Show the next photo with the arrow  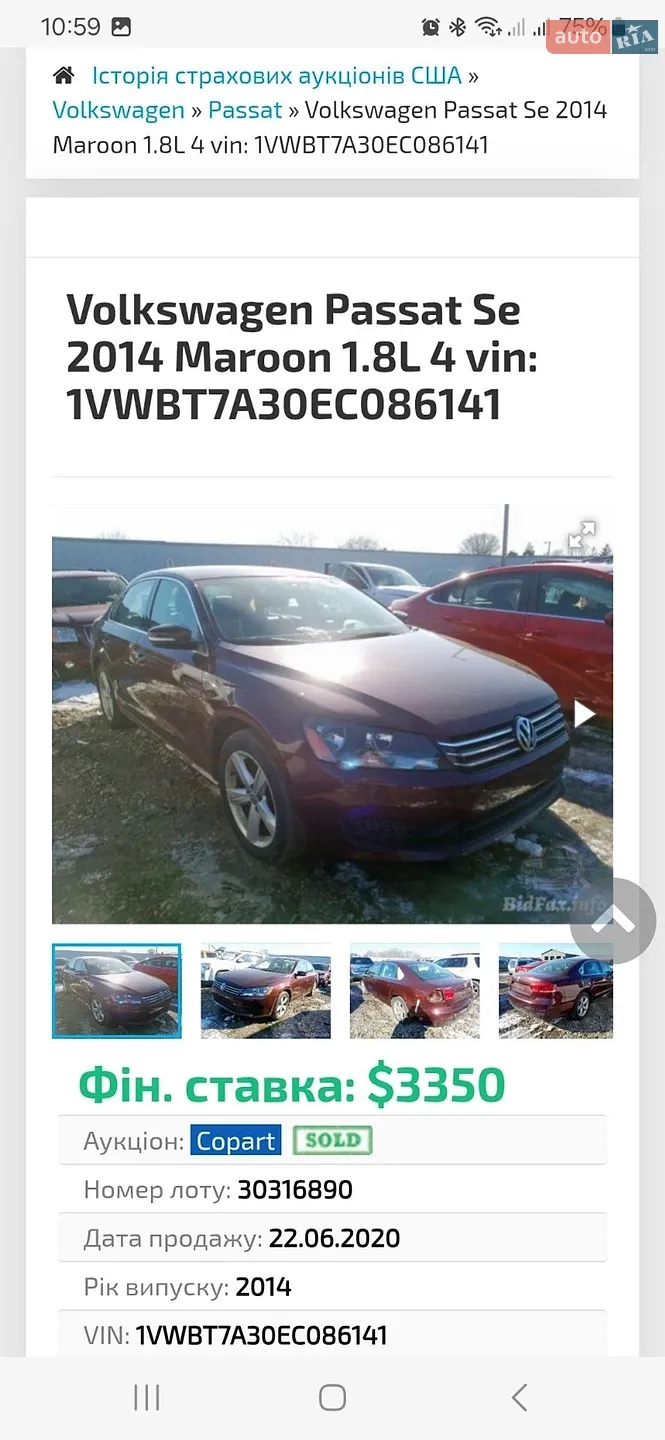583,713
